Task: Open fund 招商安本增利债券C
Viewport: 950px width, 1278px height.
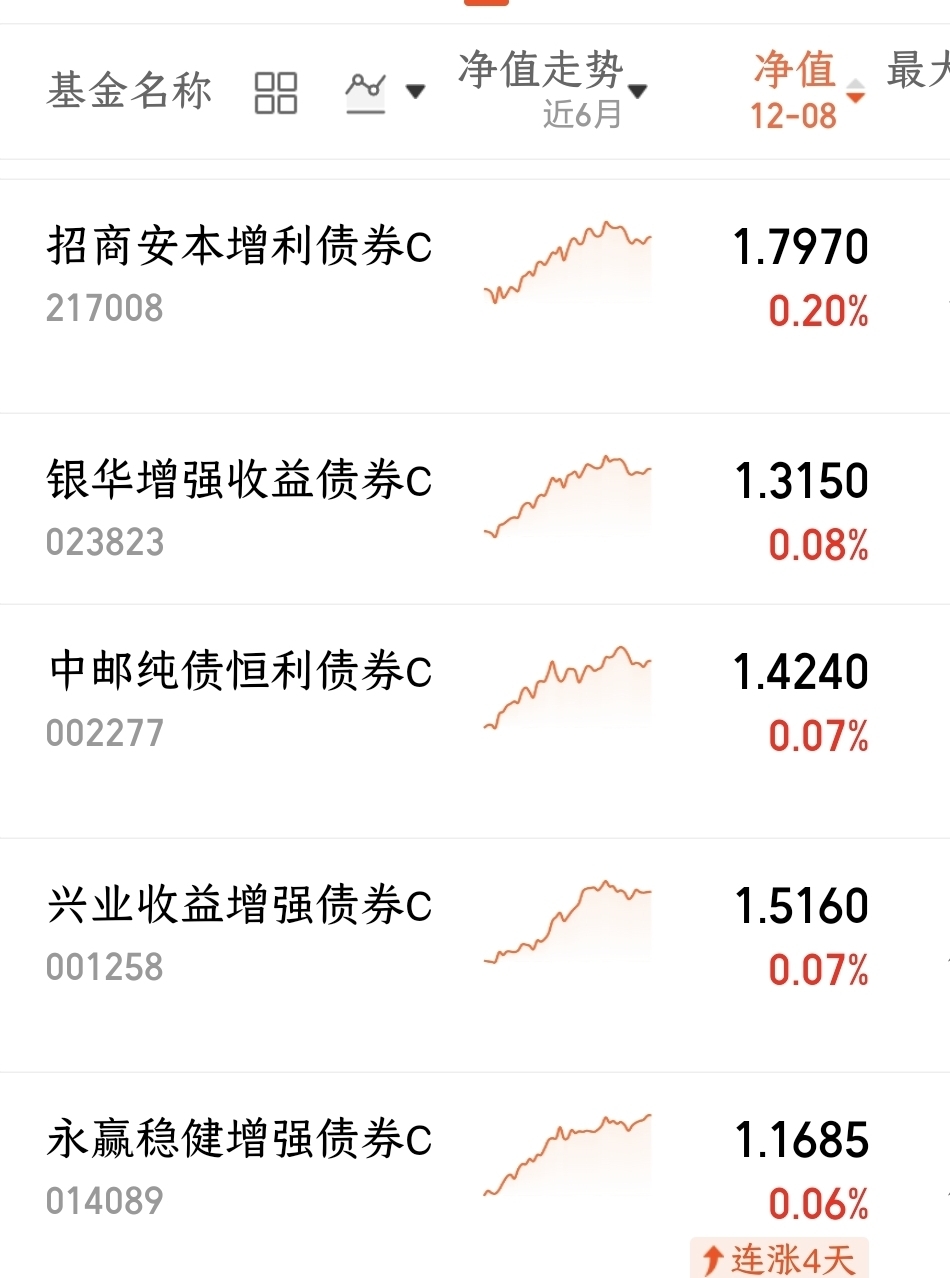Action: (x=239, y=248)
